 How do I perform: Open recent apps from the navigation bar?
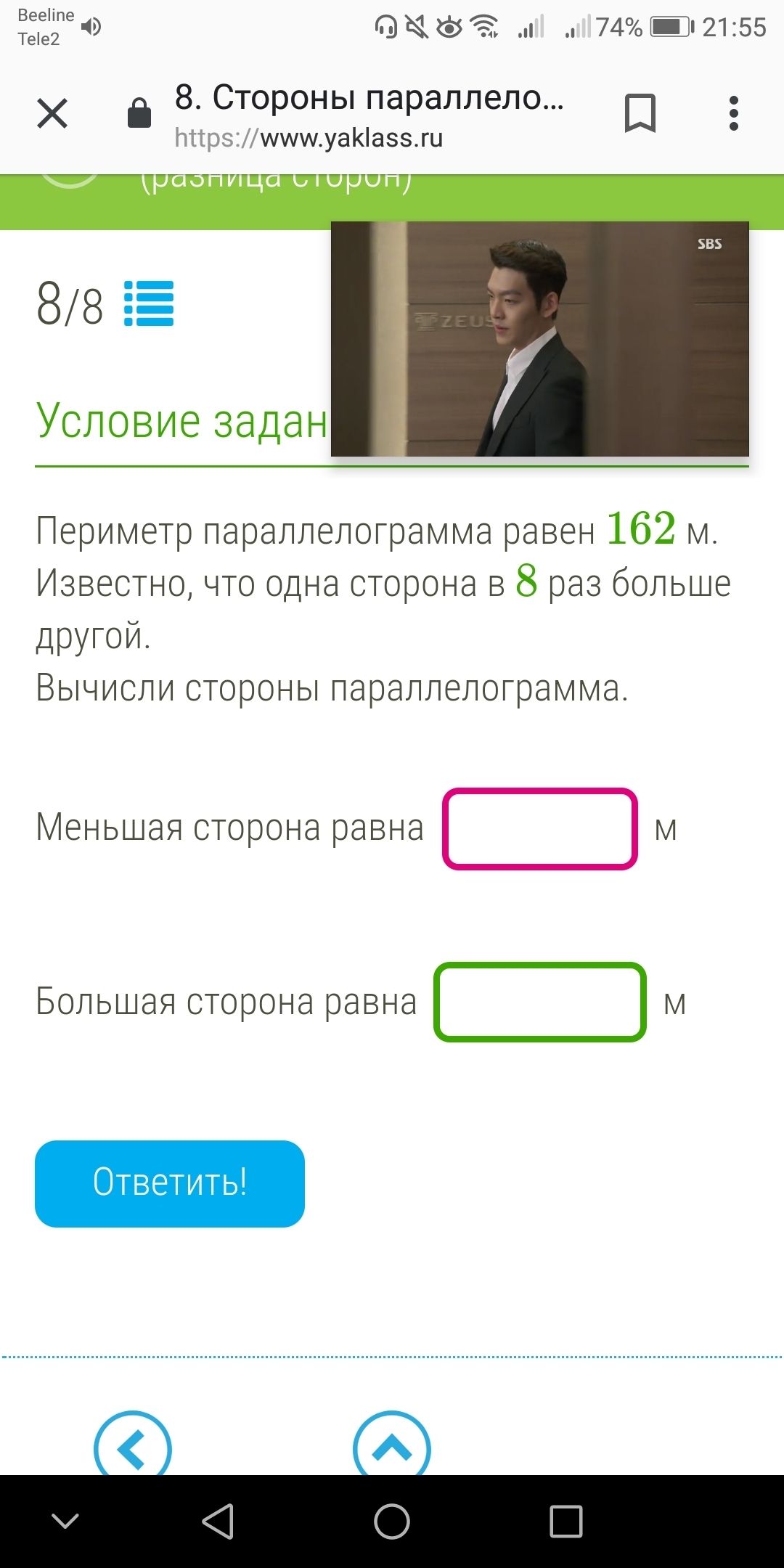point(566,1521)
